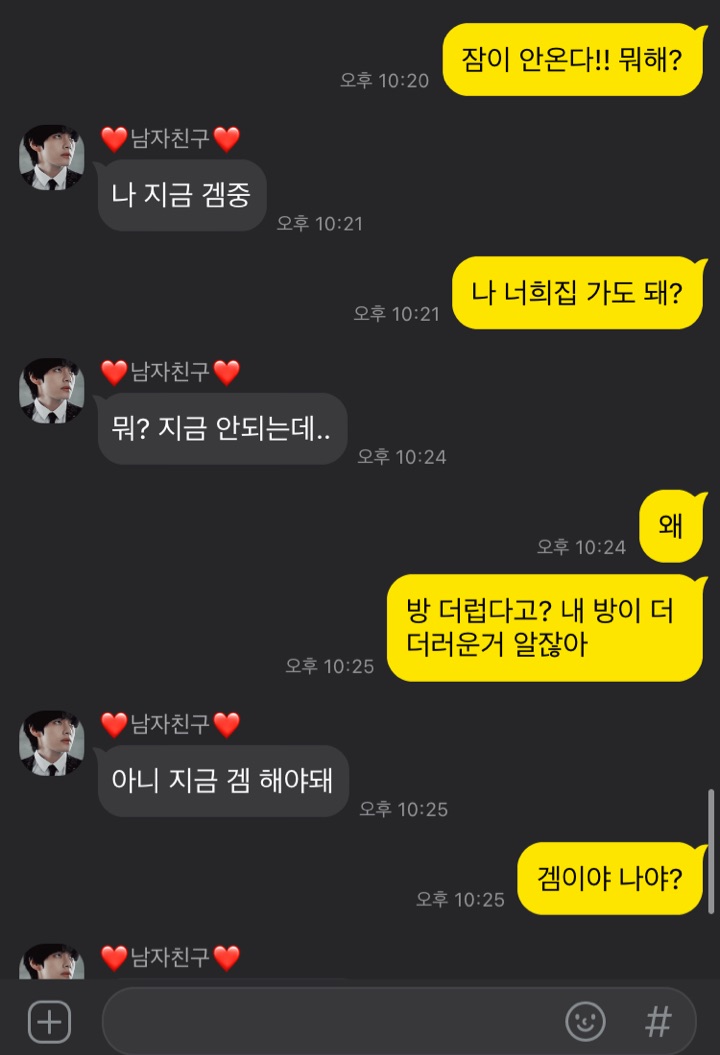Open the plus attachment menu
Image resolution: width=720 pixels, height=1055 pixels.
[x=48, y=1021]
